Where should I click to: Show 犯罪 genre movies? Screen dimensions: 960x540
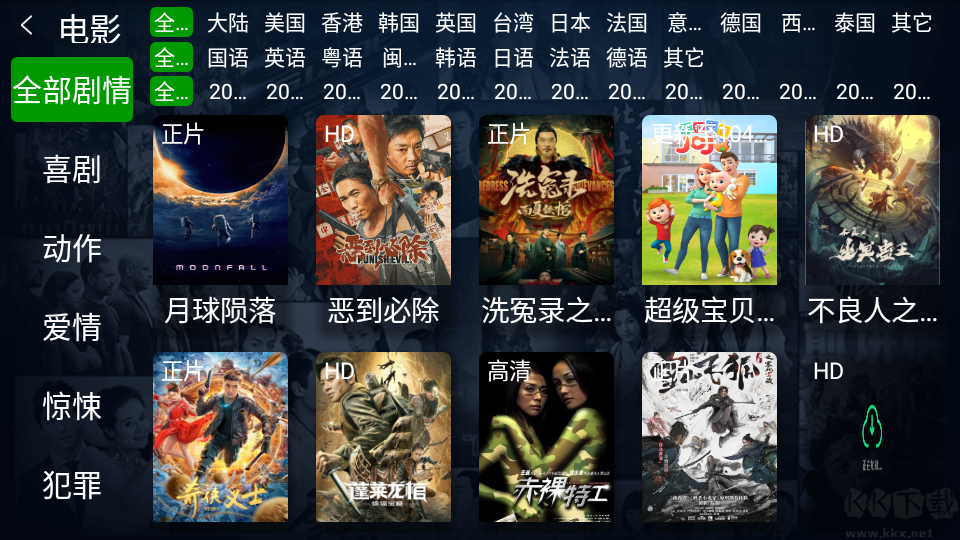(72, 485)
